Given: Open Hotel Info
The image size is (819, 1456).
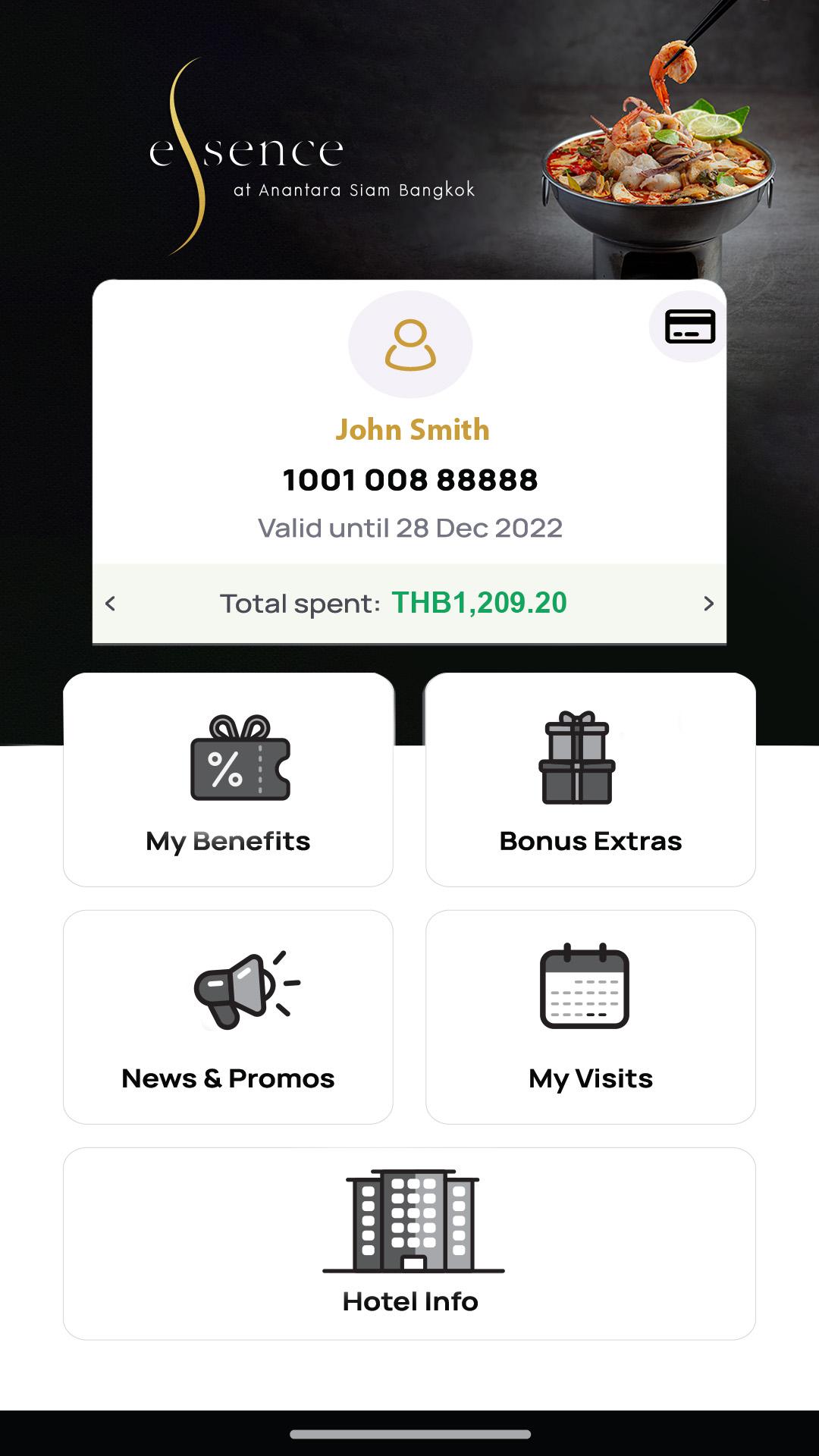Looking at the screenshot, I should (409, 1244).
